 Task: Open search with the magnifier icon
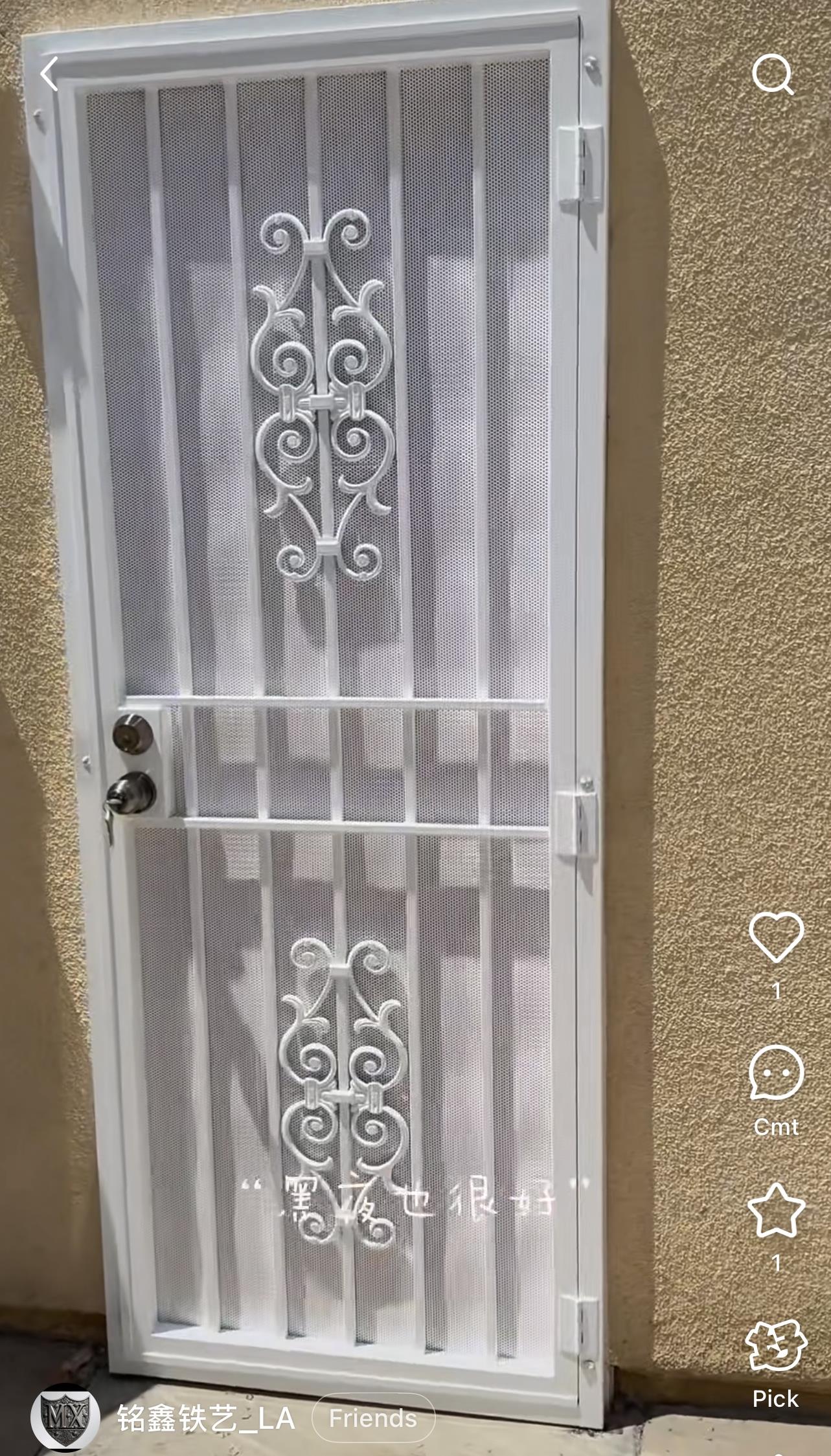(773, 75)
